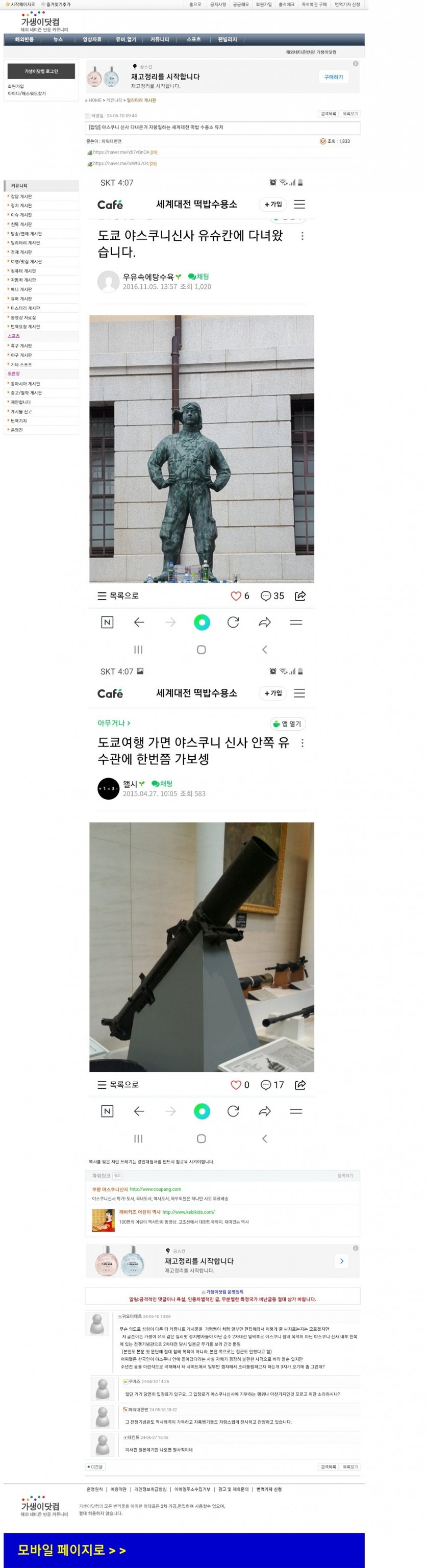Image resolution: width=426 pixels, height=1568 pixels.
Task: Open 축구 게시판 in the sidebar
Action: (x=21, y=346)
